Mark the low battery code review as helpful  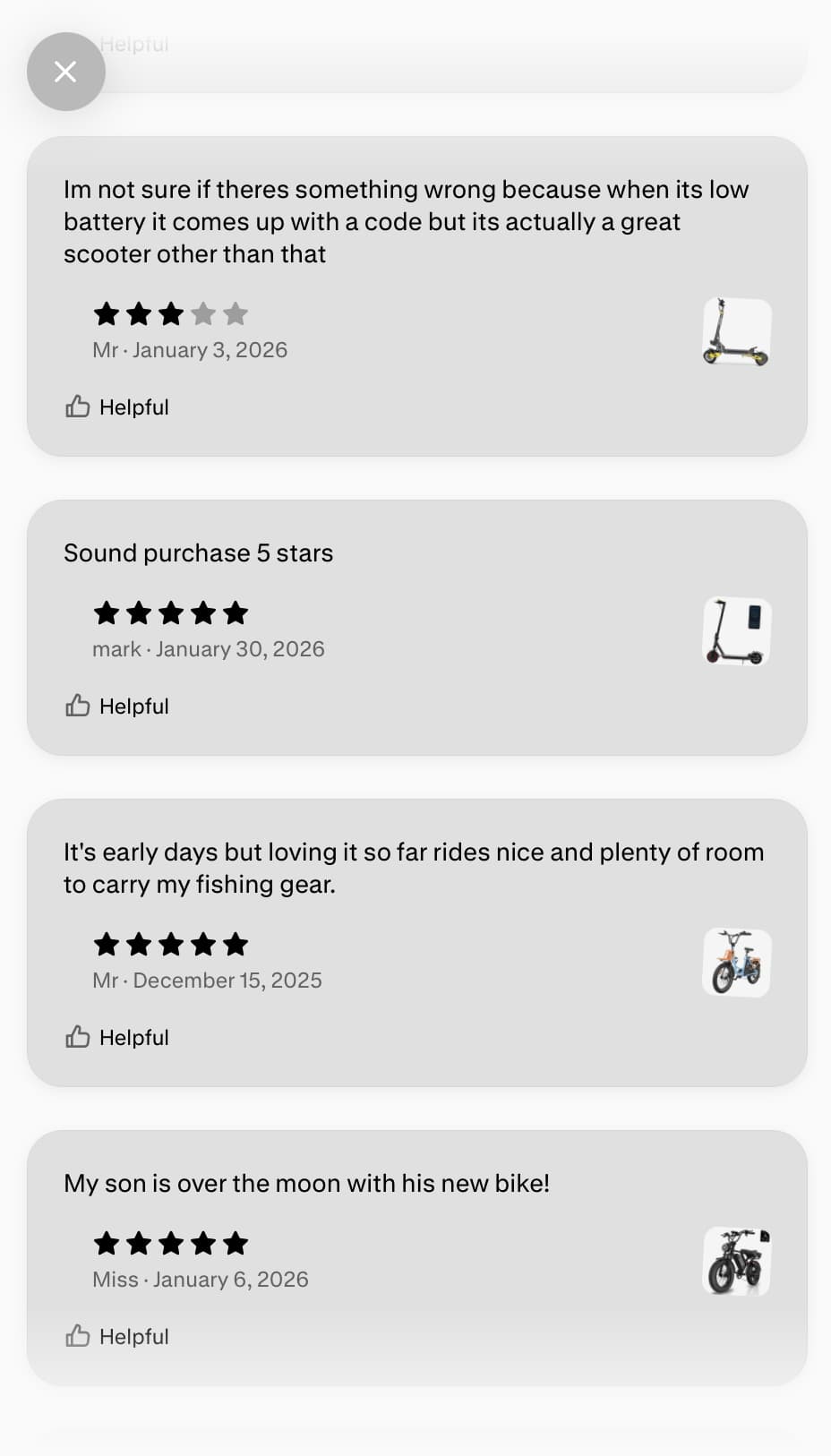(117, 407)
